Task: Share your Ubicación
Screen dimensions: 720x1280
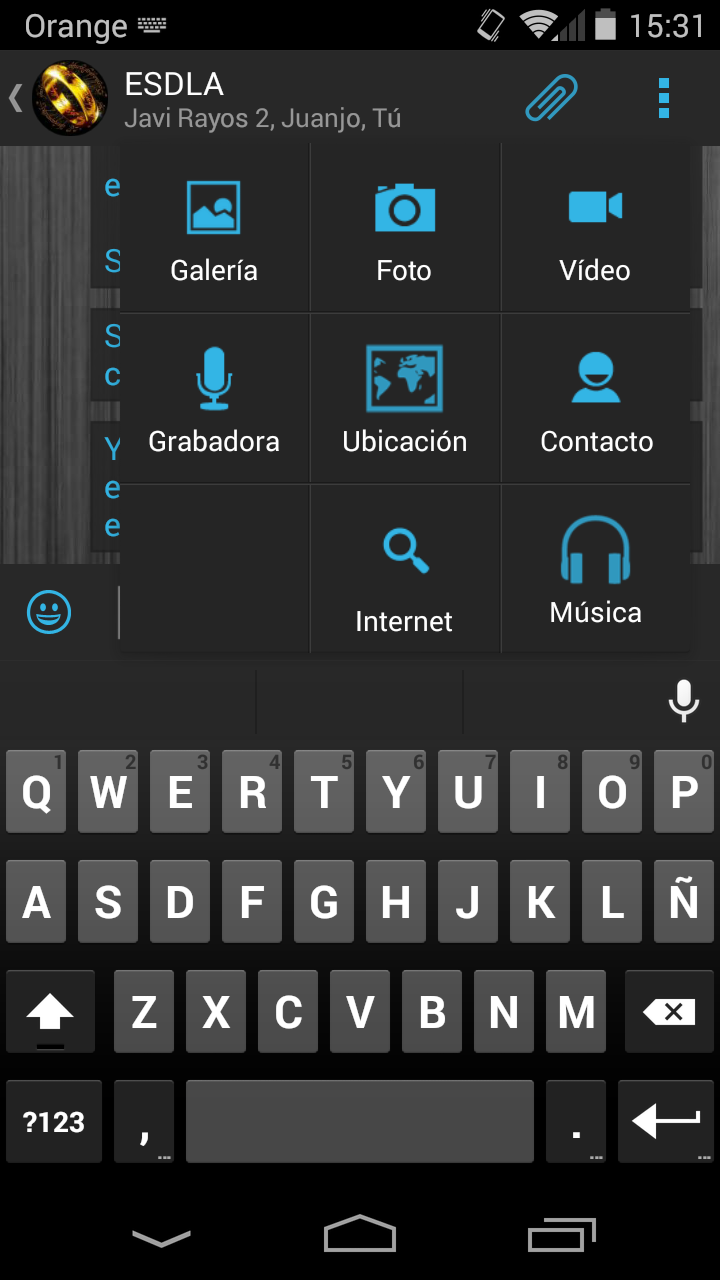Action: pos(404,400)
